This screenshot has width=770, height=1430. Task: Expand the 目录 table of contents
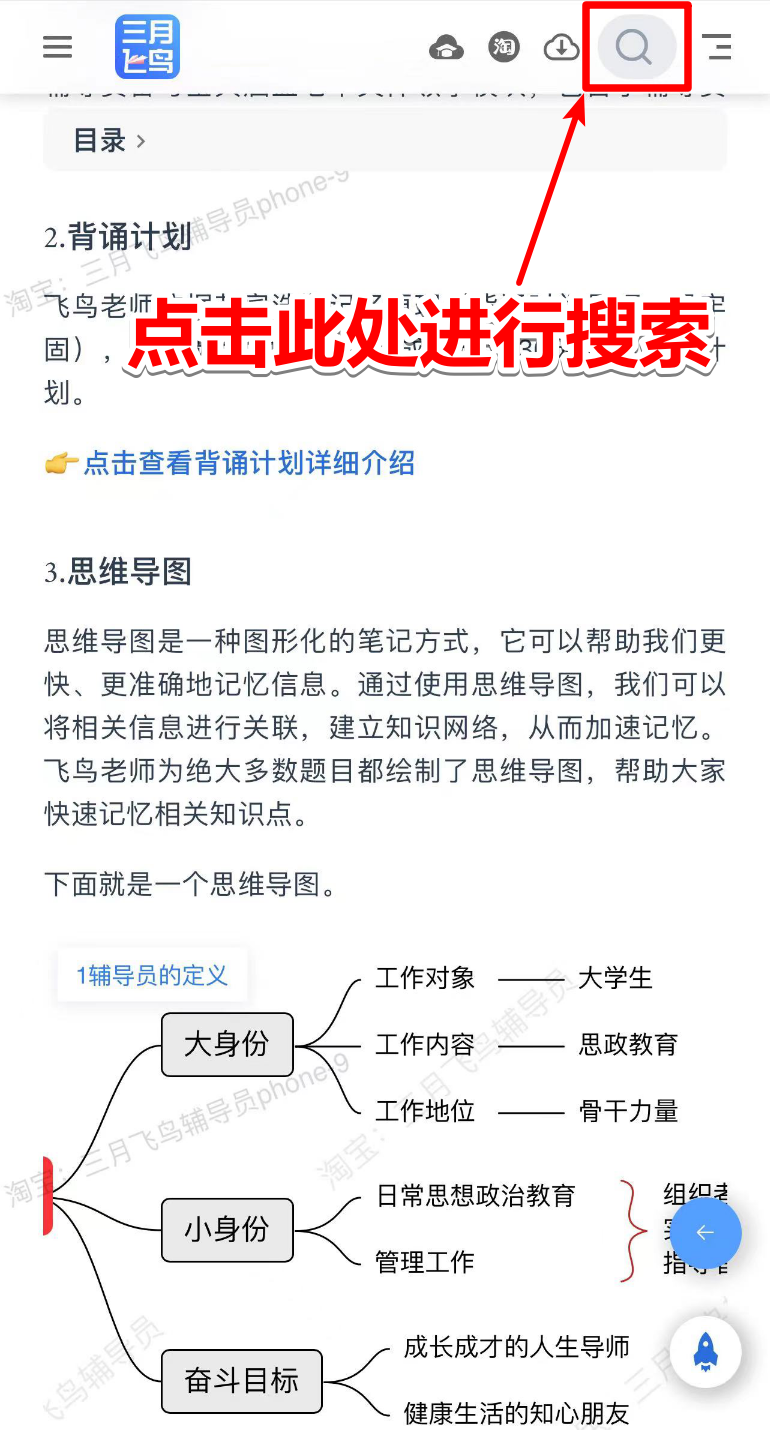110,141
